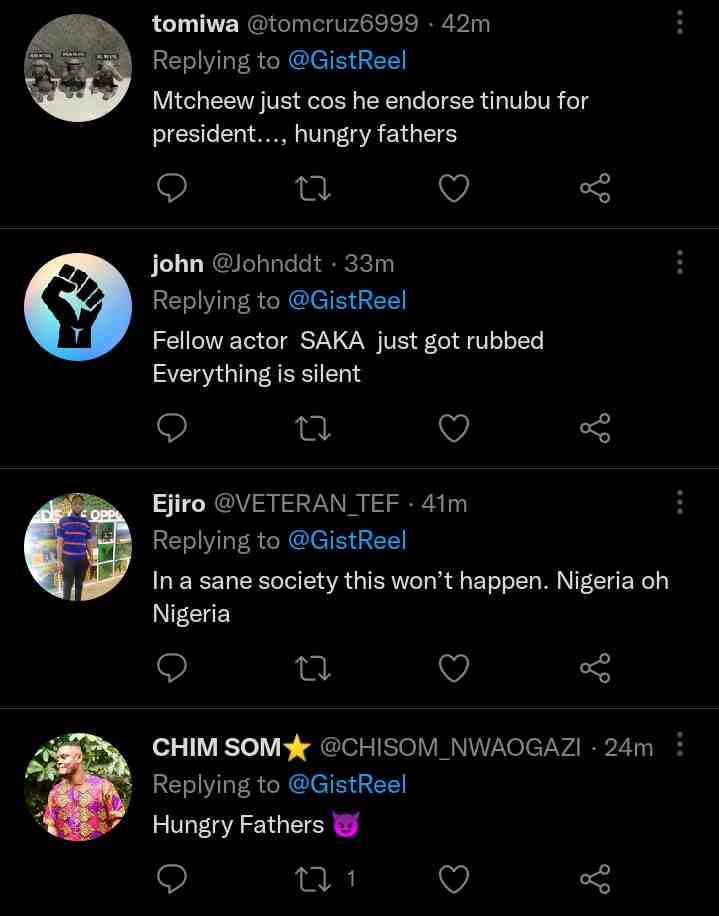Open CHIM SOM's profile photo
The image size is (719, 916).
78,787
